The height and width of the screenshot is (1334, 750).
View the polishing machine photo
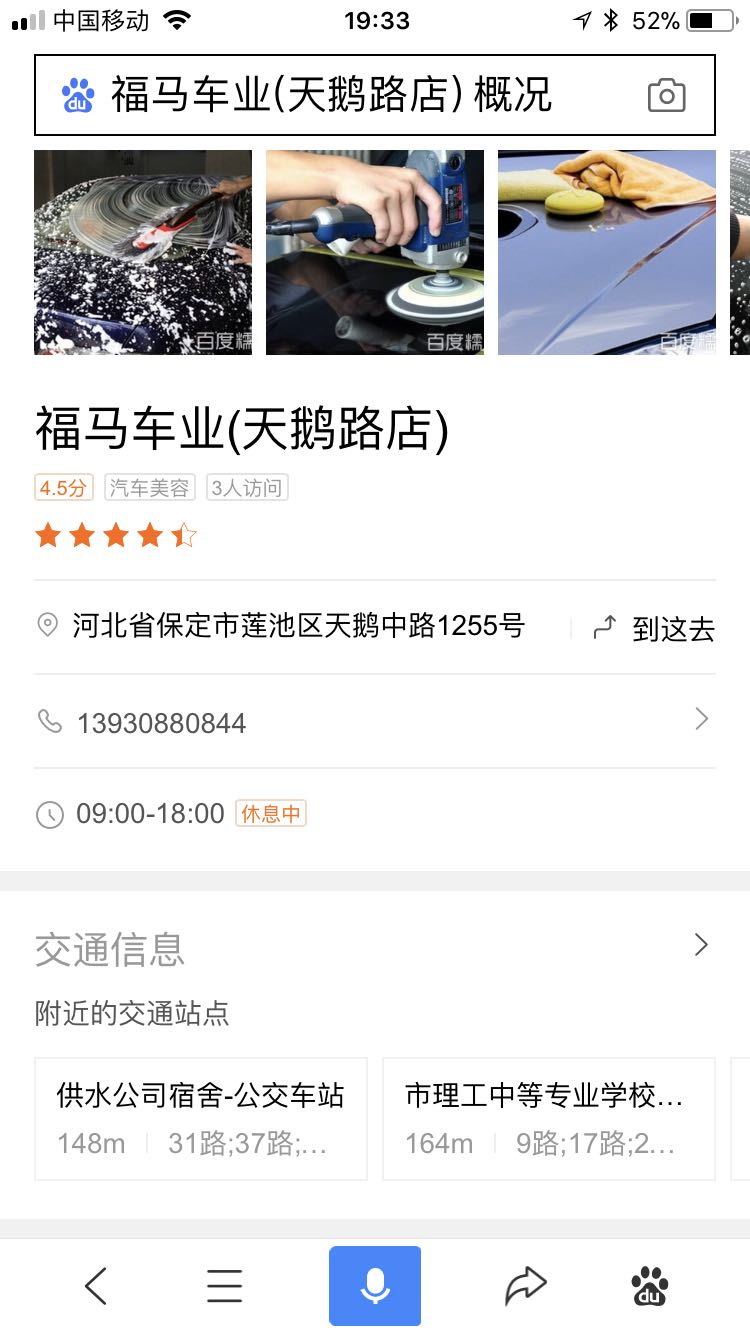(375, 252)
